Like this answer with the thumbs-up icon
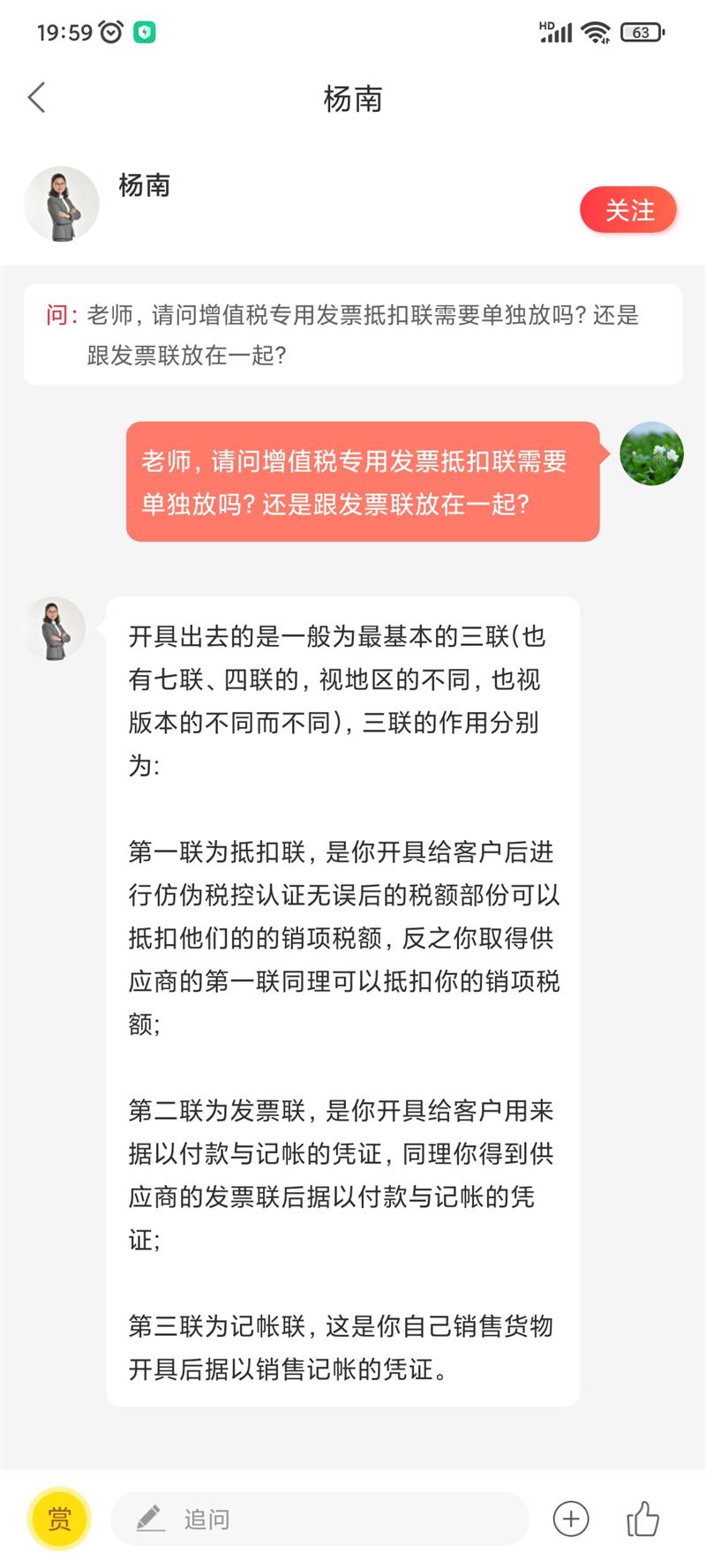Image resolution: width=706 pixels, height=1568 pixels. coord(642,1519)
